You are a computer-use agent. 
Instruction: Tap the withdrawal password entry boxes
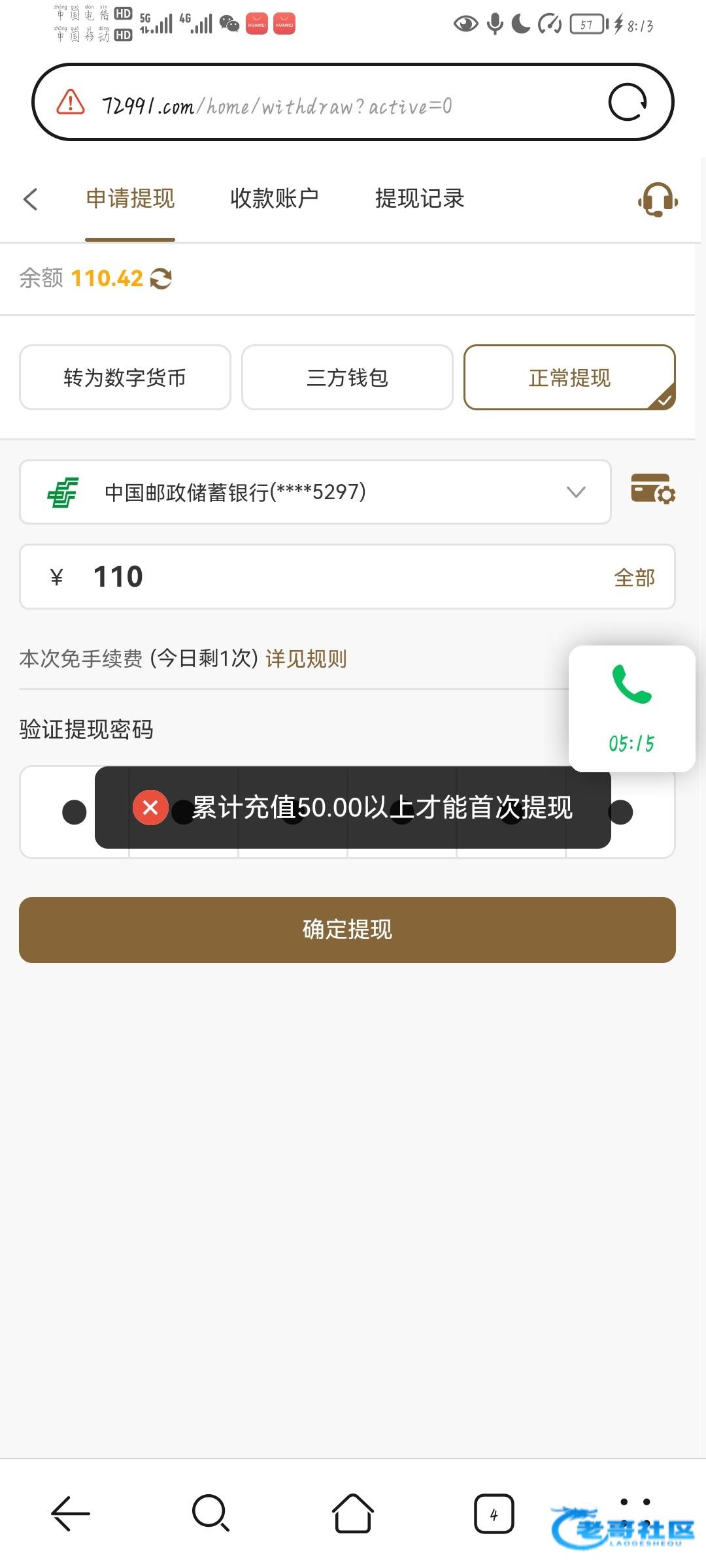coord(347,812)
